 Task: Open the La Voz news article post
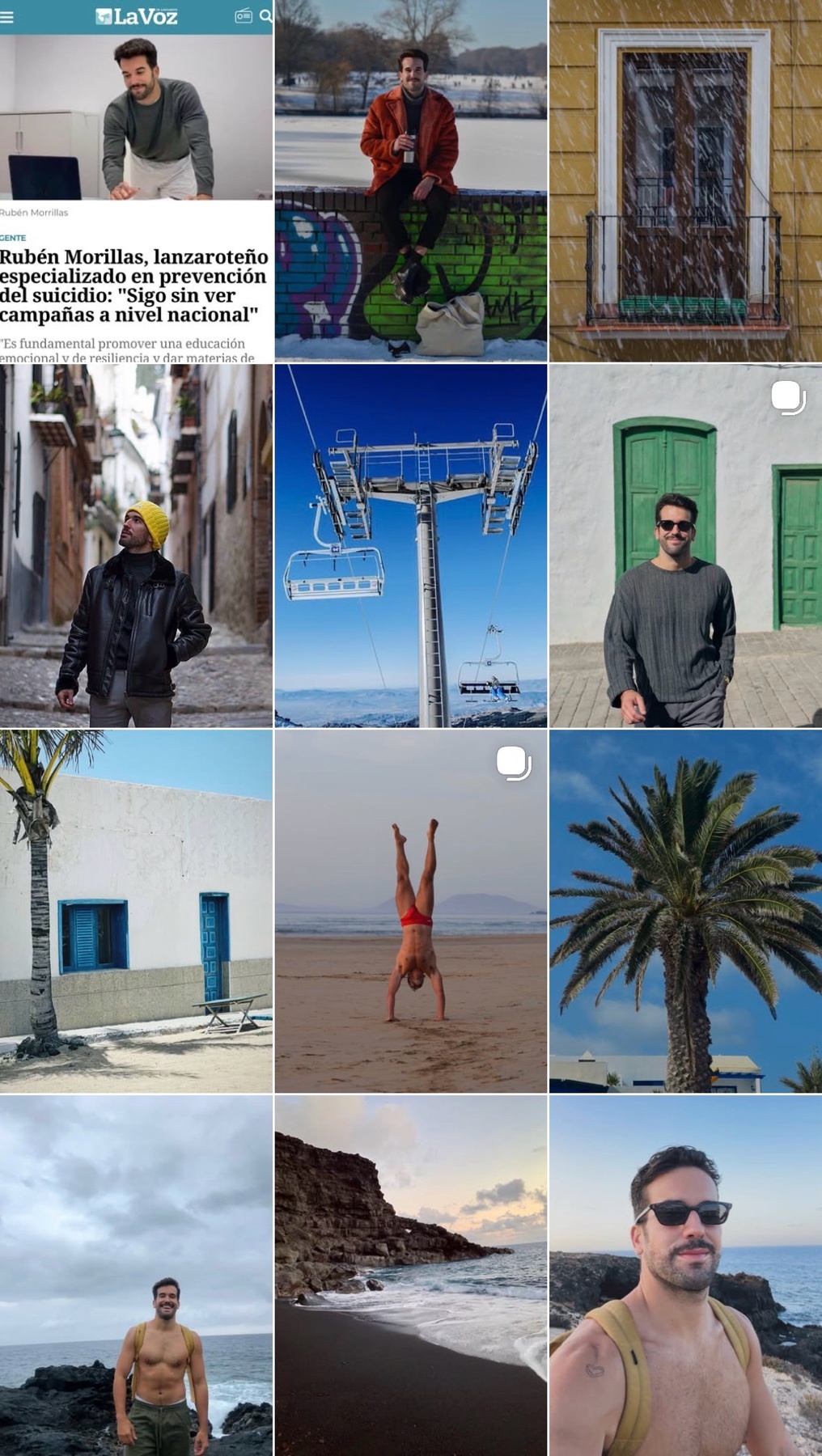(136, 180)
